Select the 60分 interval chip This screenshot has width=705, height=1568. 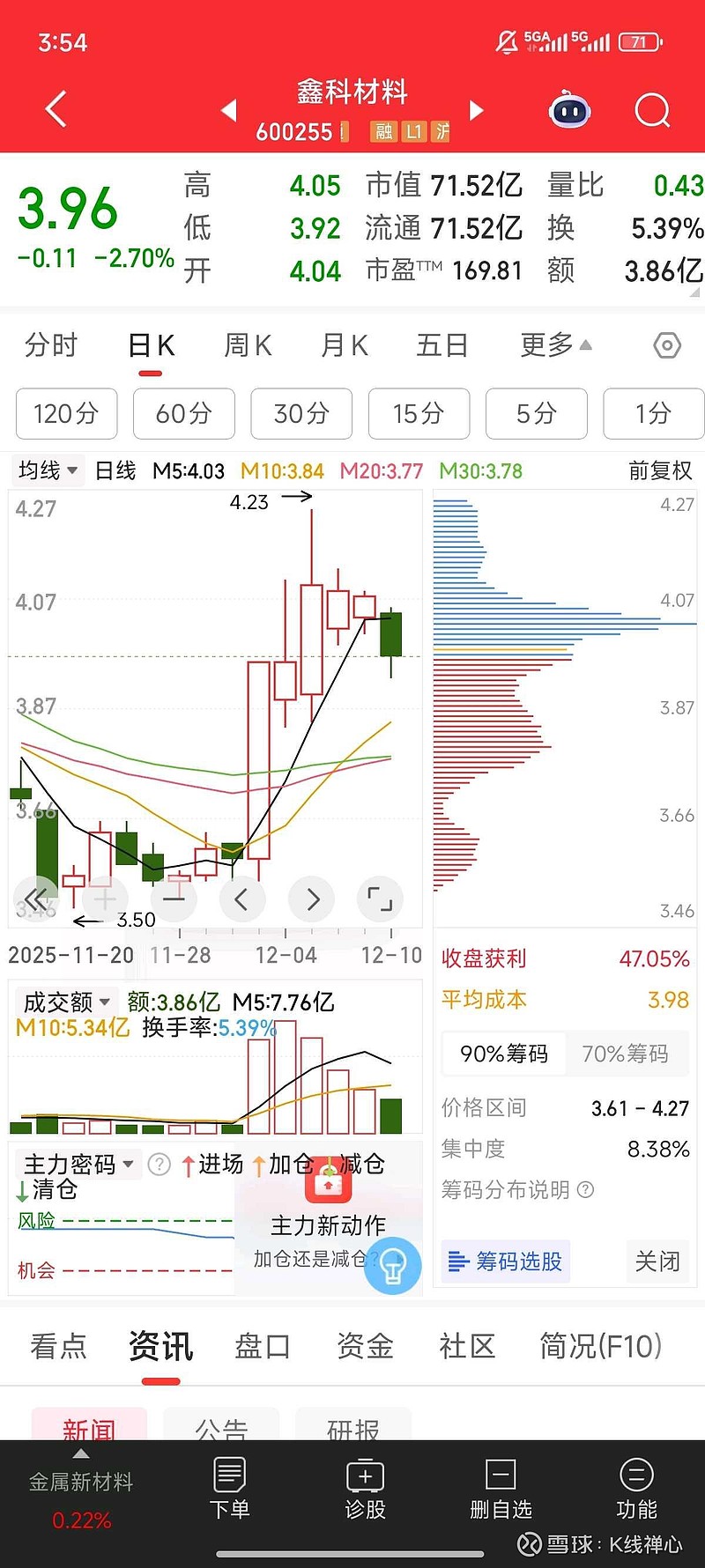[183, 413]
